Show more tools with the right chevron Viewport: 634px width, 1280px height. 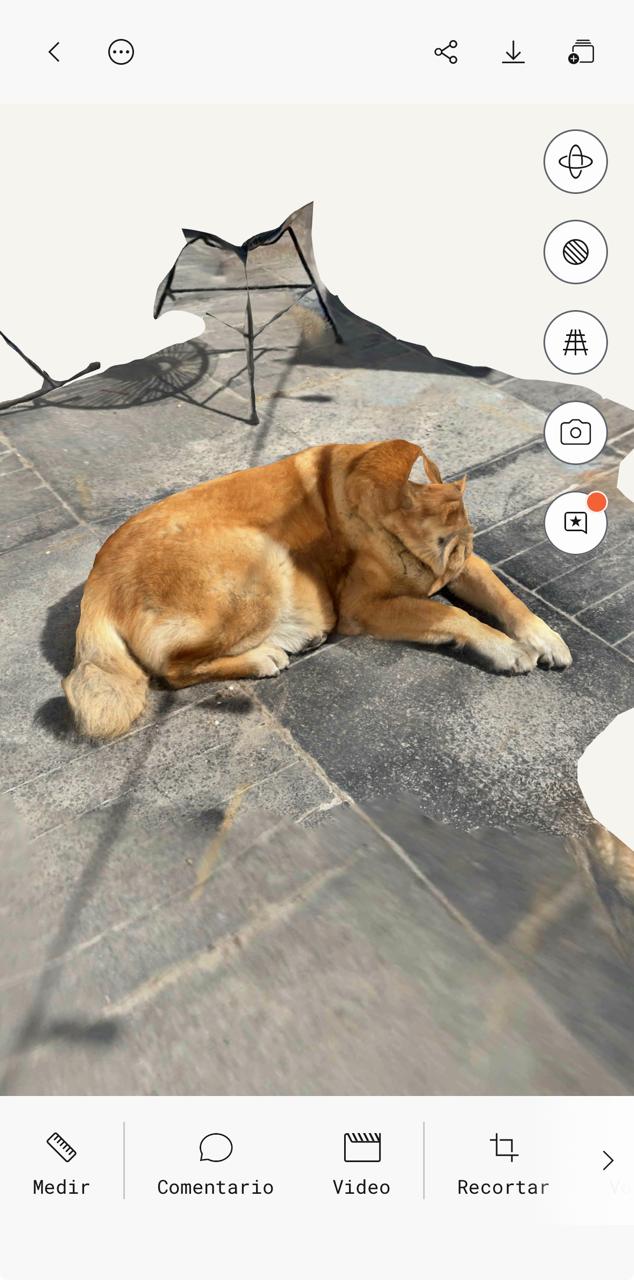click(x=608, y=1160)
